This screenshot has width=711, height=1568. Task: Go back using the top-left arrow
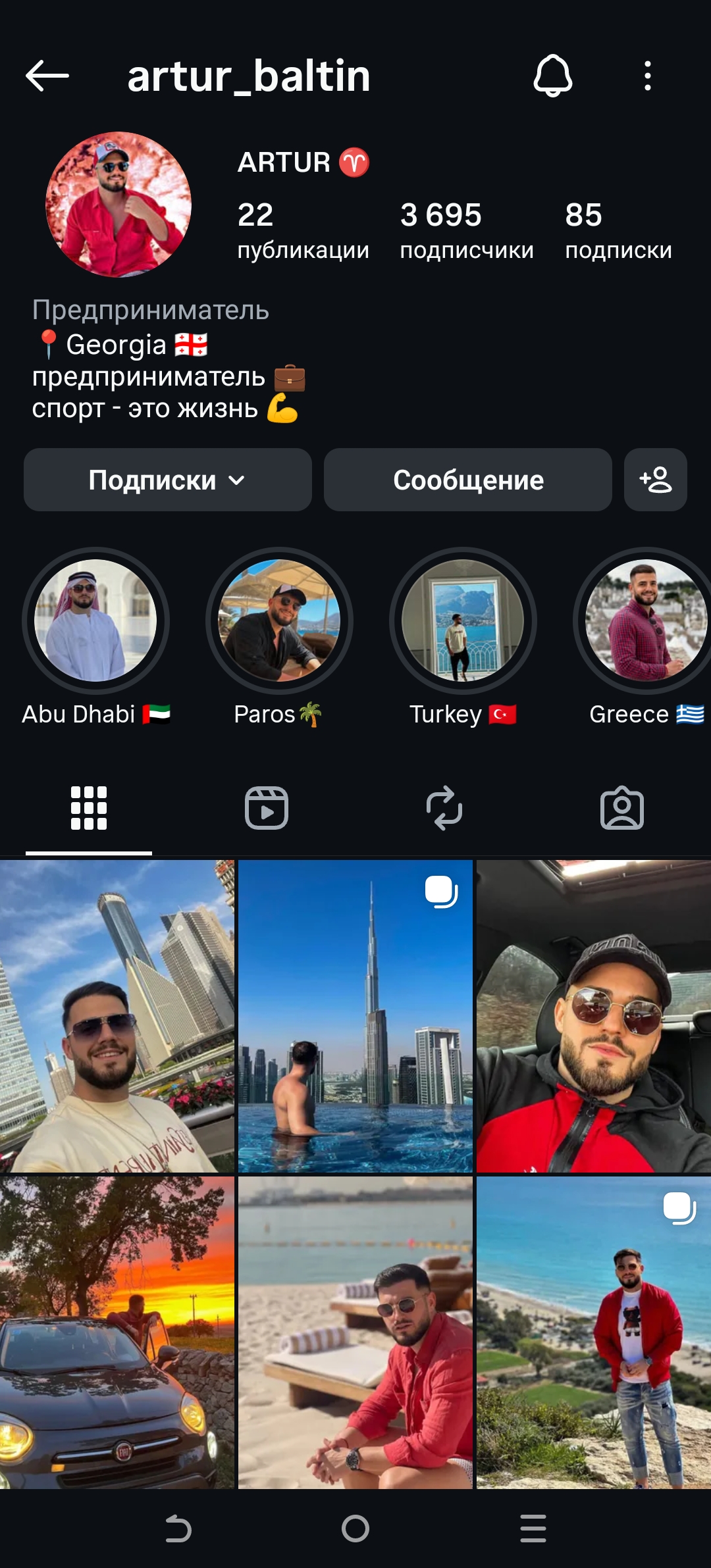tap(47, 76)
